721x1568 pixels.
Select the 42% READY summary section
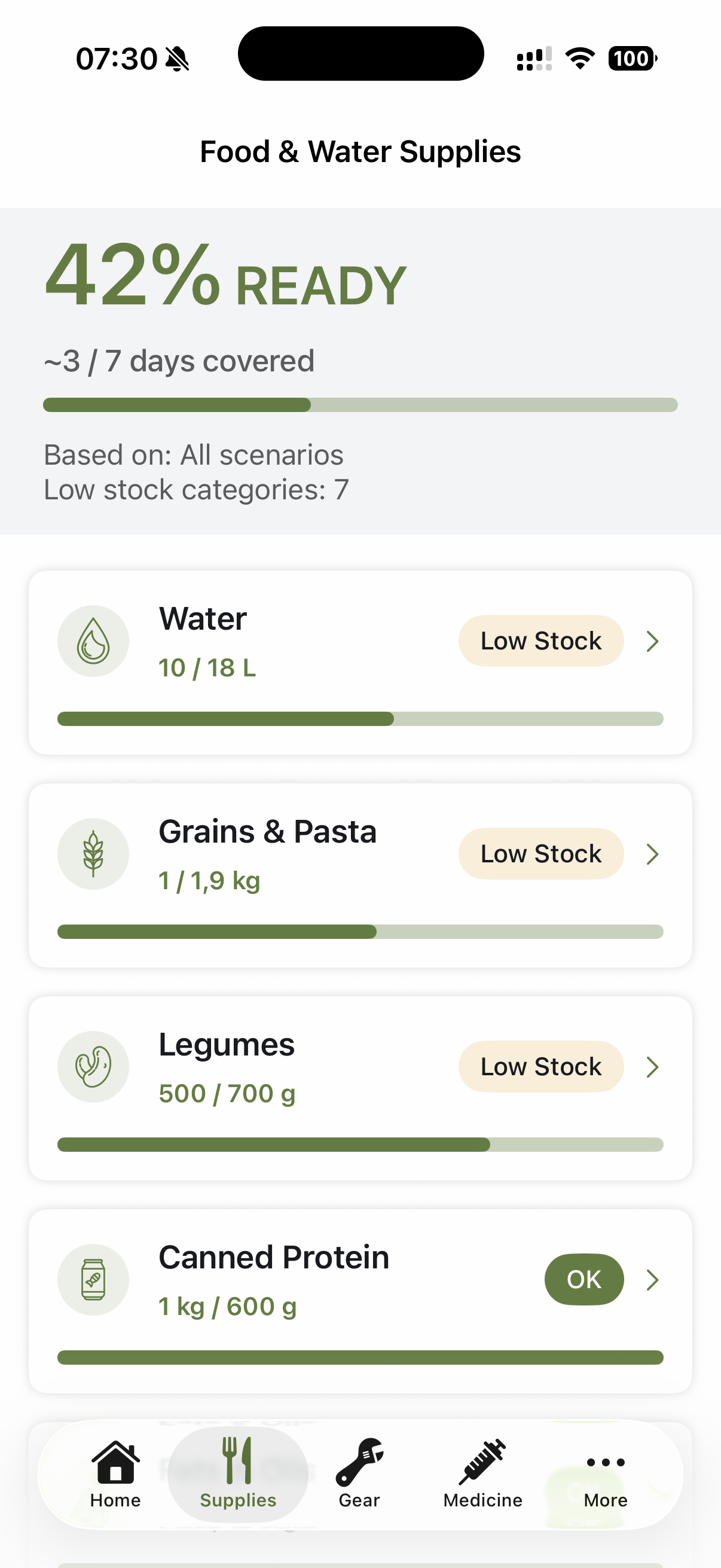pos(225,279)
